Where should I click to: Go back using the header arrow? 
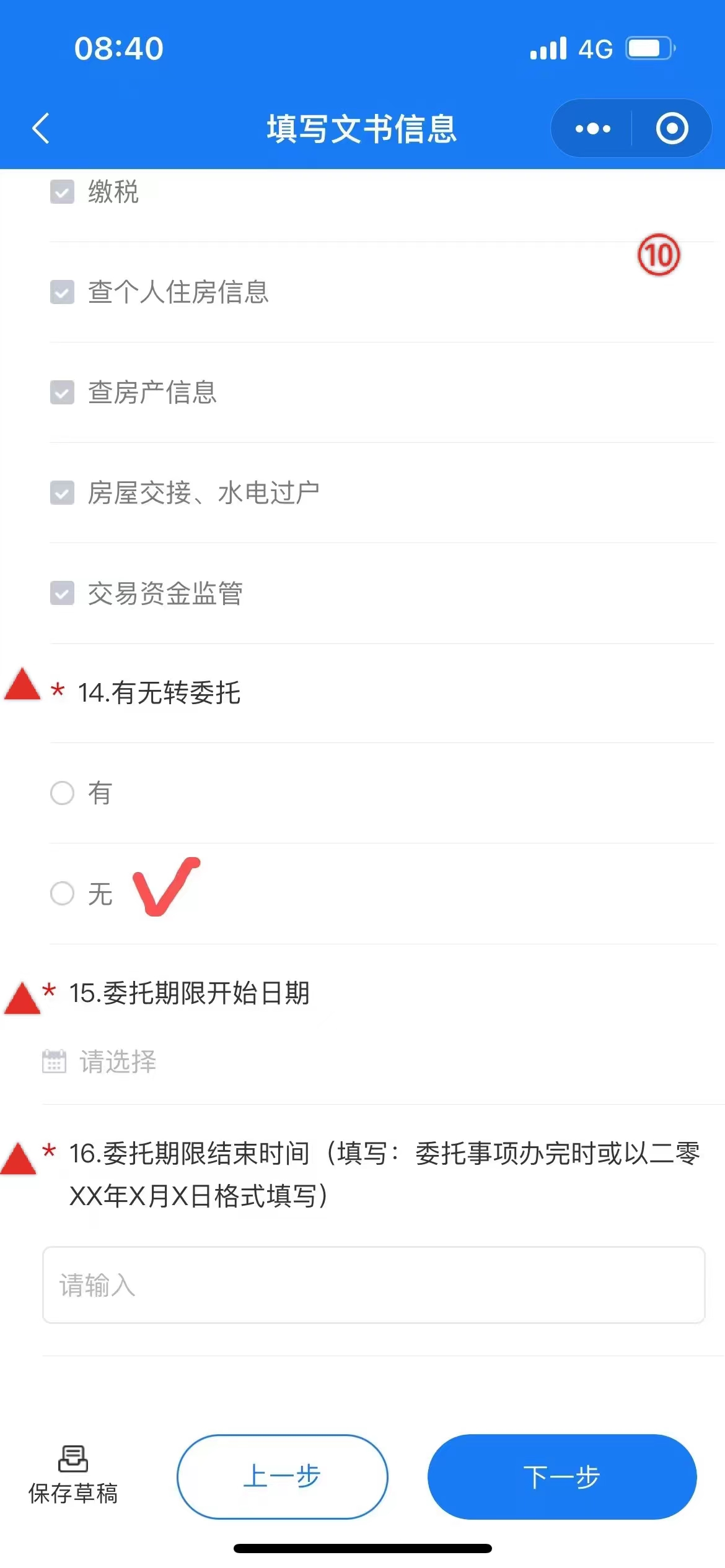[x=41, y=128]
